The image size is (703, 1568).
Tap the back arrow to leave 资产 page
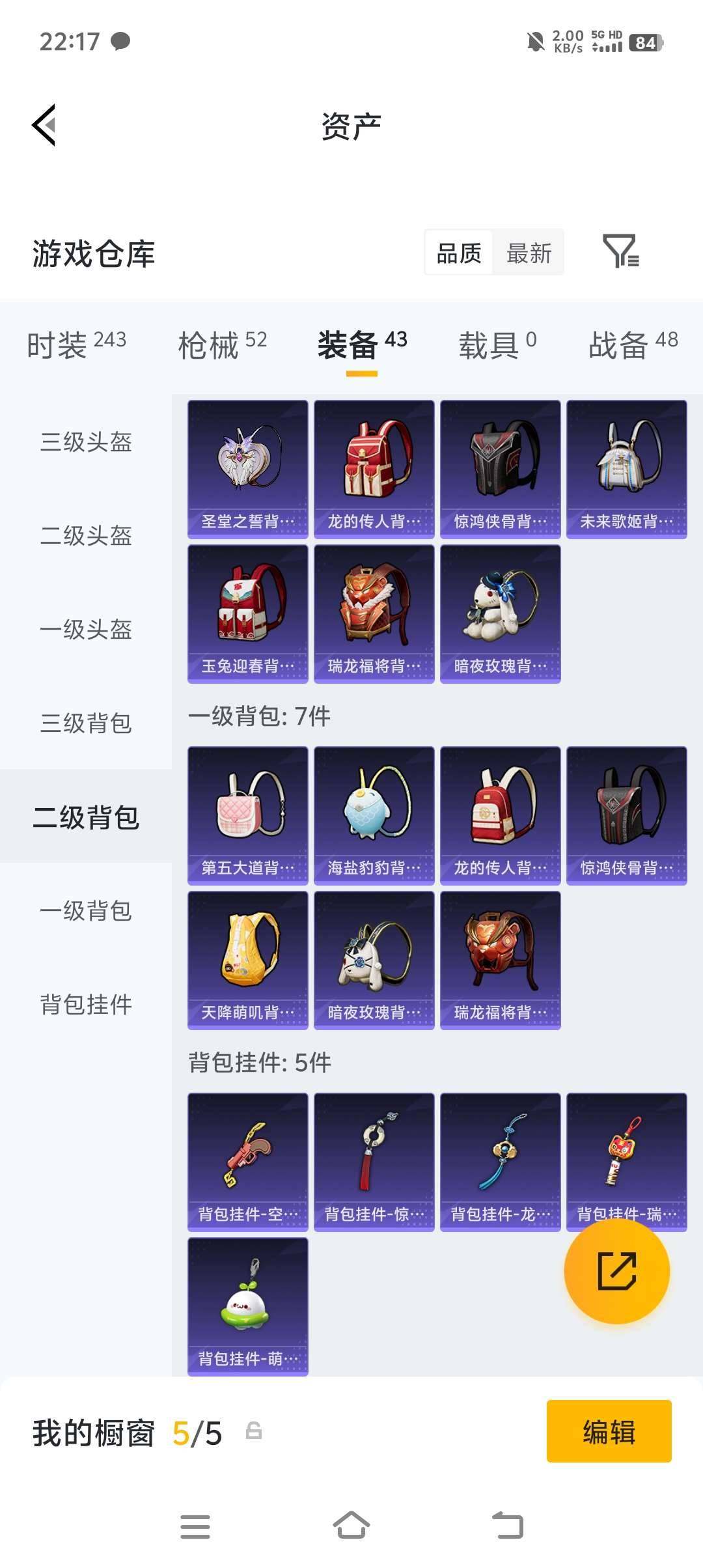(42, 125)
